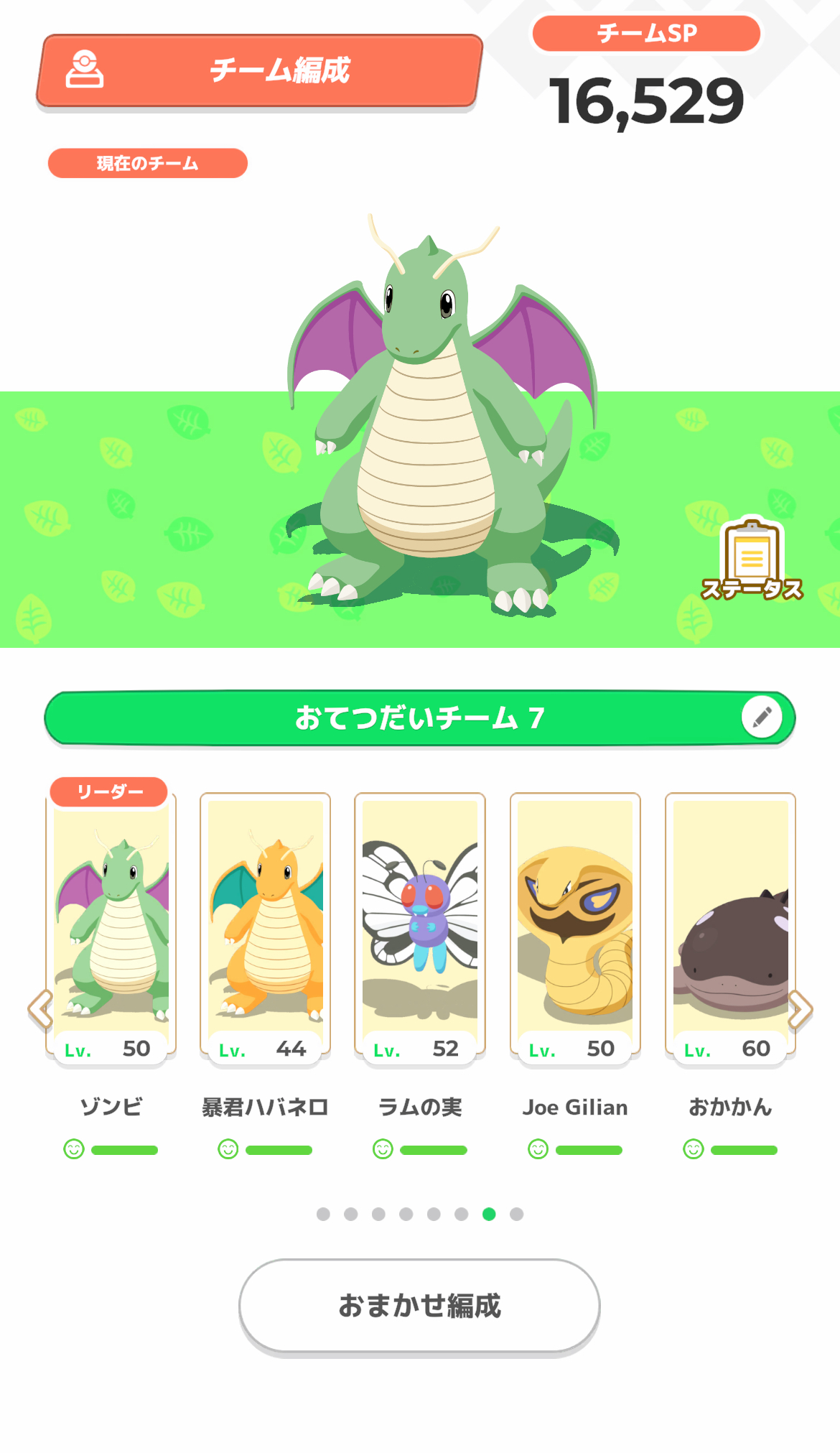Image resolution: width=840 pixels, height=1453 pixels.
Task: Select the leader card ゾンビ
Action: pyautogui.click(x=111, y=927)
